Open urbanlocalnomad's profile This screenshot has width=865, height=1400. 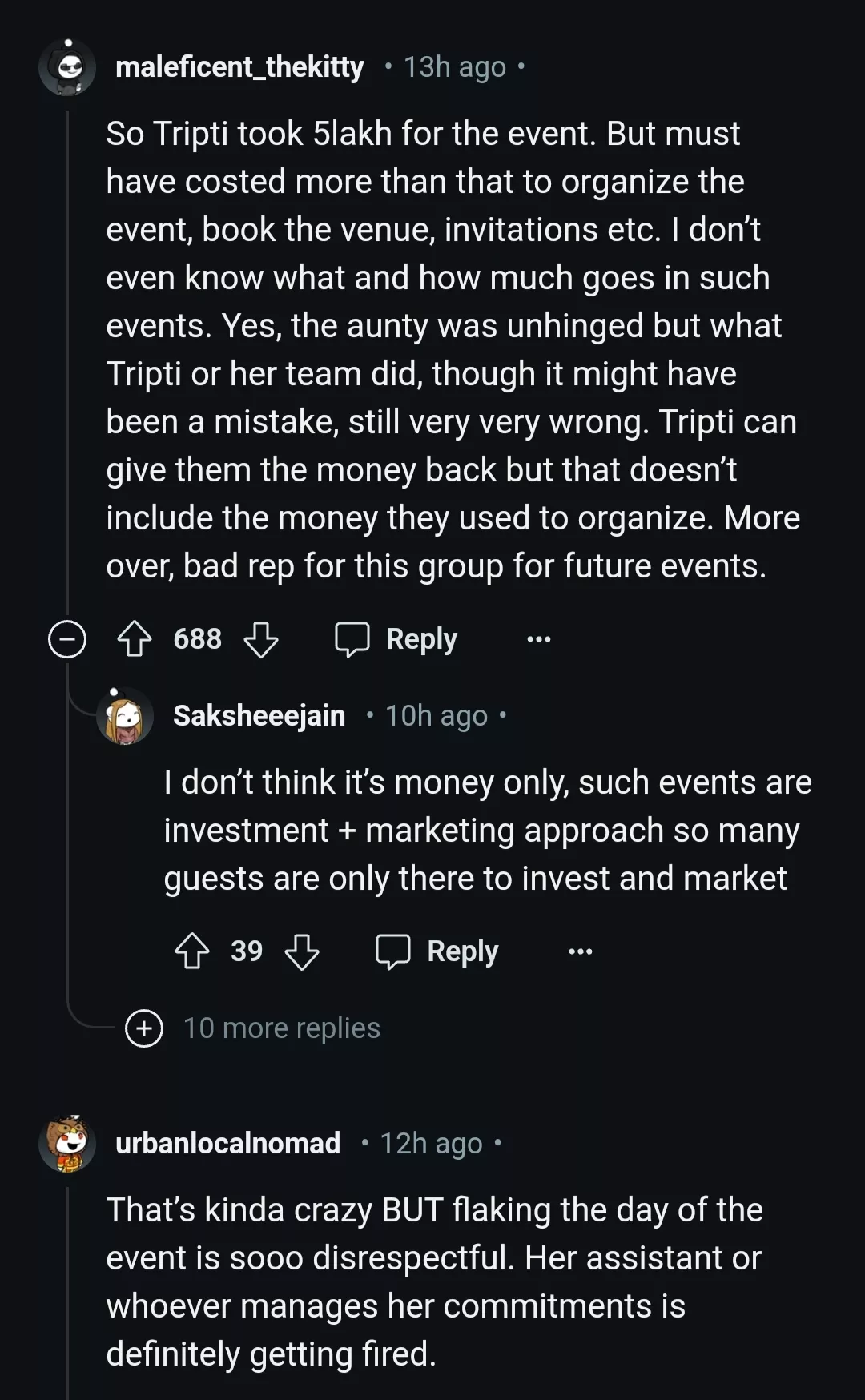coord(227,1143)
